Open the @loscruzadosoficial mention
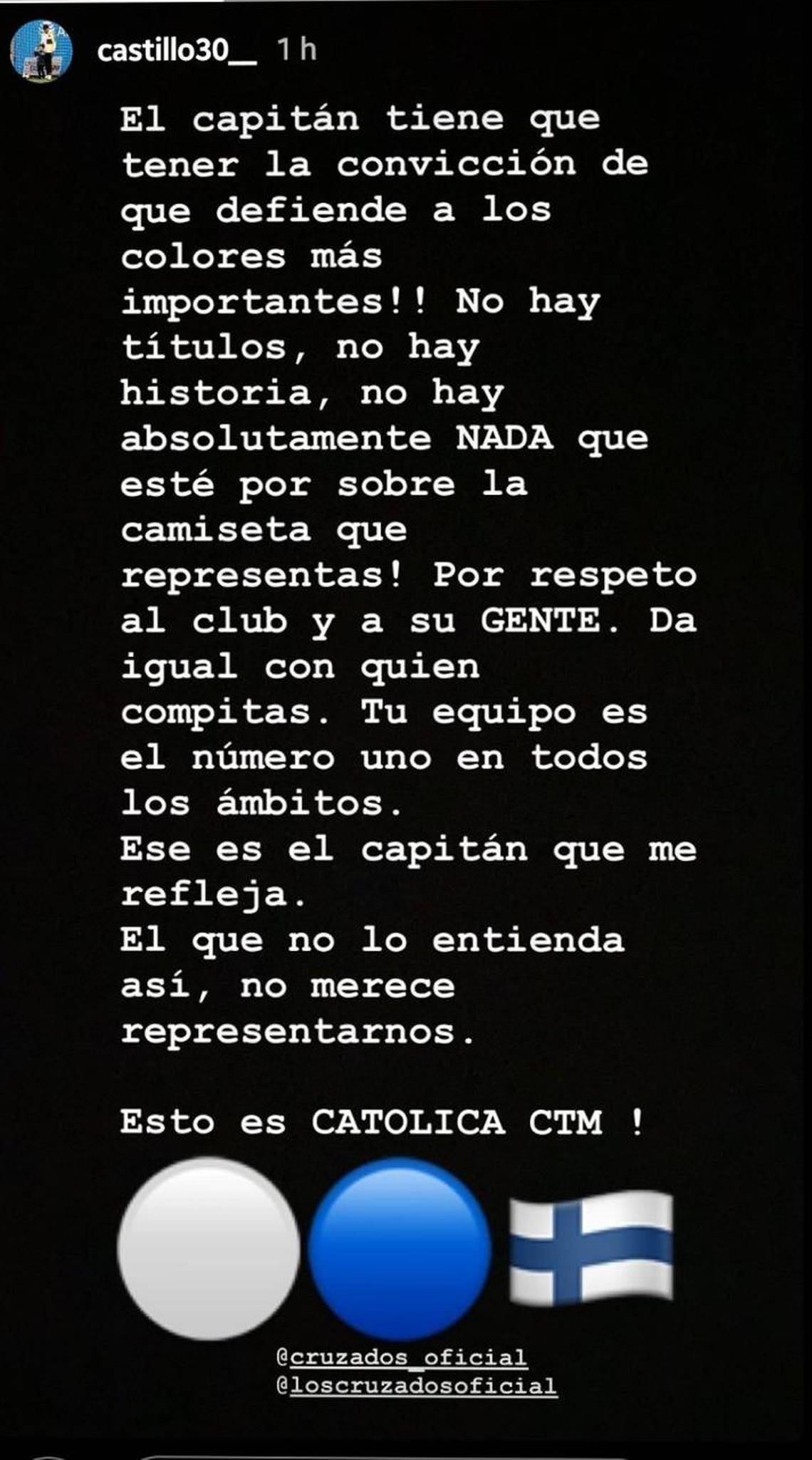The height and width of the screenshot is (1460, 812). tap(417, 1385)
